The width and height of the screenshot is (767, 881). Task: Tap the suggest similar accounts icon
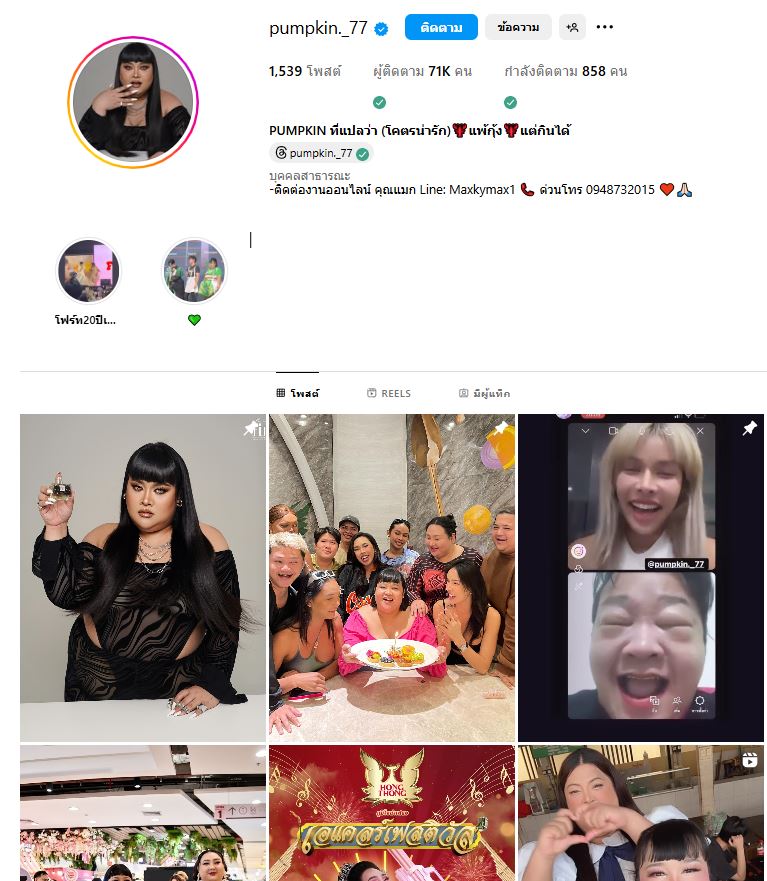point(572,28)
